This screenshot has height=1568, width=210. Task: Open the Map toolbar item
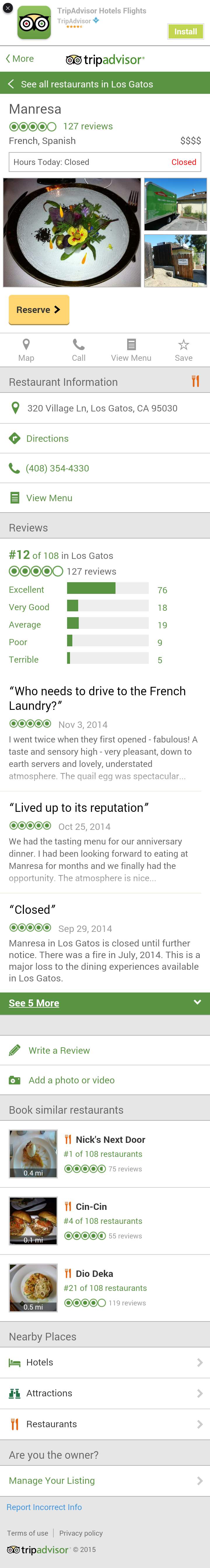26,350
